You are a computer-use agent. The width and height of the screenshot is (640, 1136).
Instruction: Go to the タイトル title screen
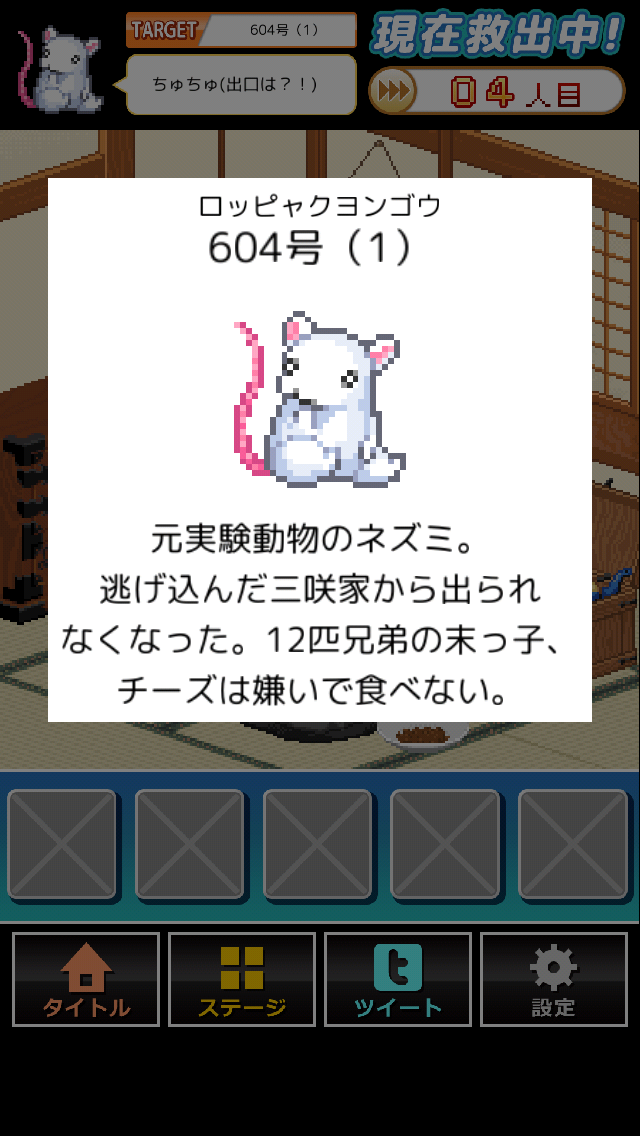point(86,979)
